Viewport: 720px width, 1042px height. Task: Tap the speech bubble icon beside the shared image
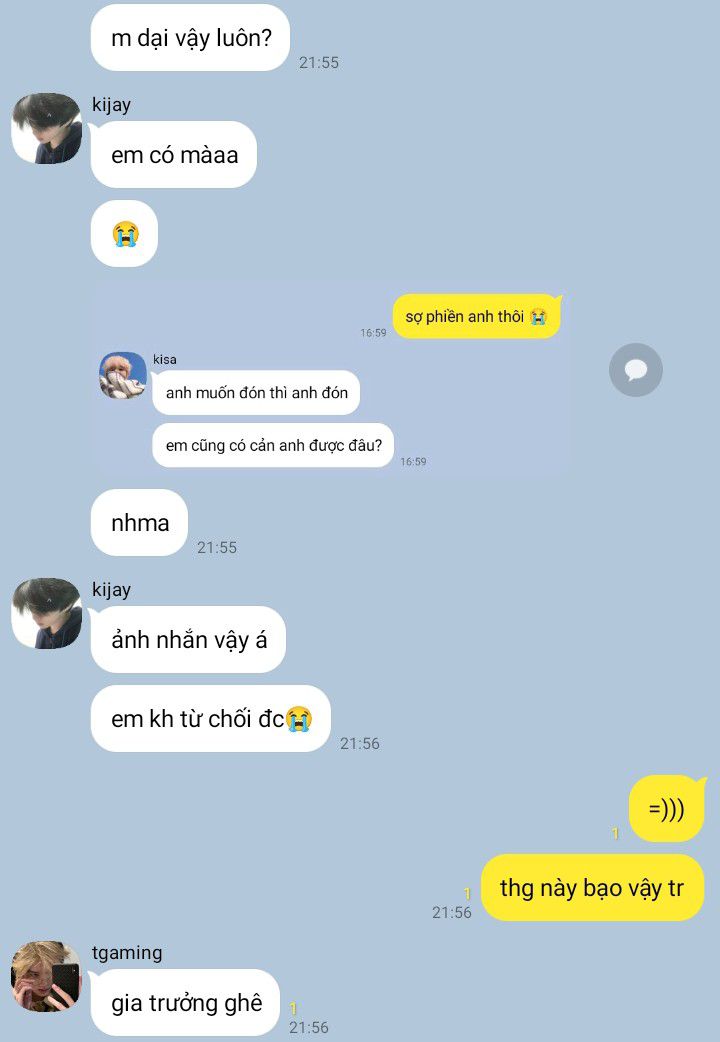pyautogui.click(x=636, y=370)
